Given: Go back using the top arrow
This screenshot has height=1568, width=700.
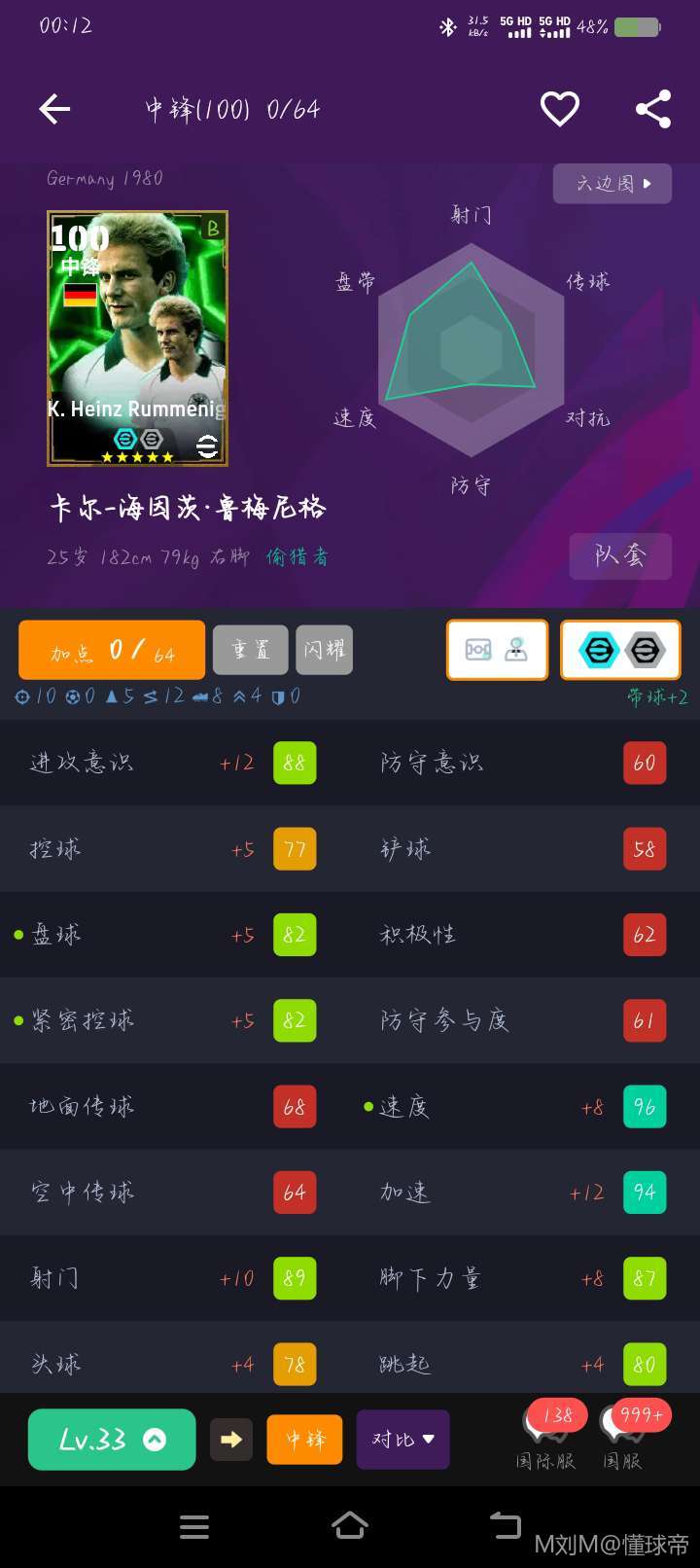Looking at the screenshot, I should click(x=54, y=109).
